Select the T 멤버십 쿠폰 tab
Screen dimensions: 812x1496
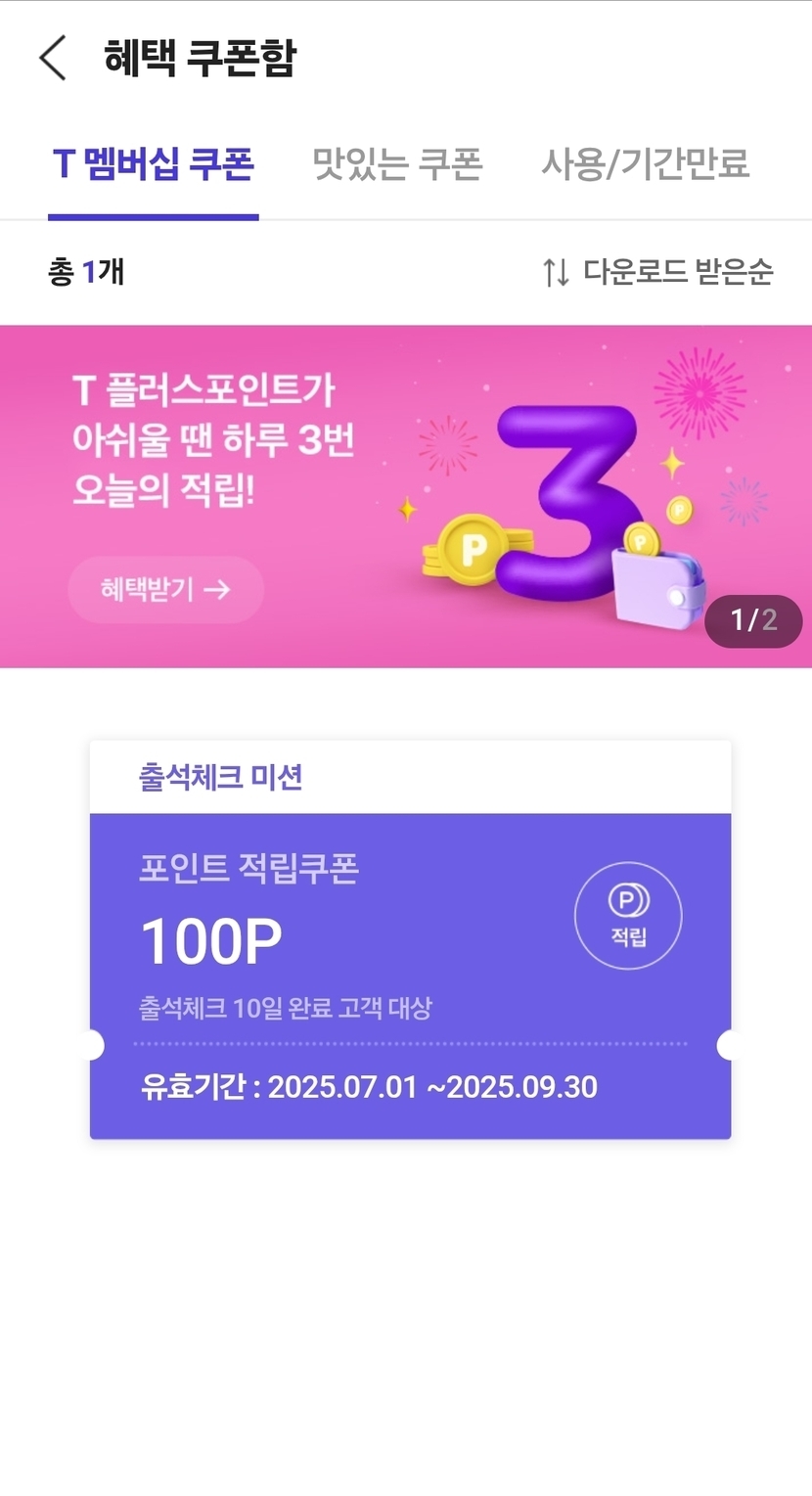point(154,164)
